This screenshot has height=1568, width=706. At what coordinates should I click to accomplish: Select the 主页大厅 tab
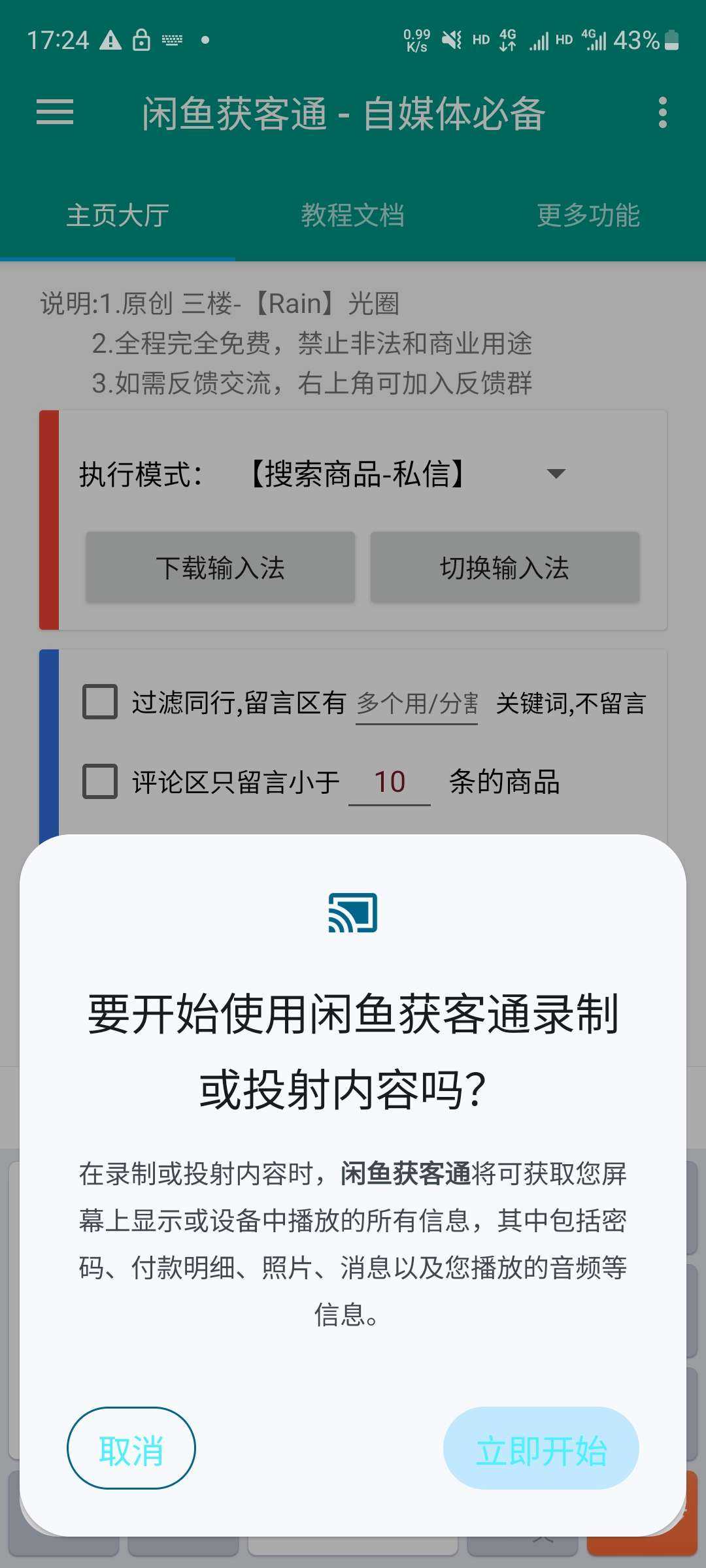pyautogui.click(x=118, y=216)
